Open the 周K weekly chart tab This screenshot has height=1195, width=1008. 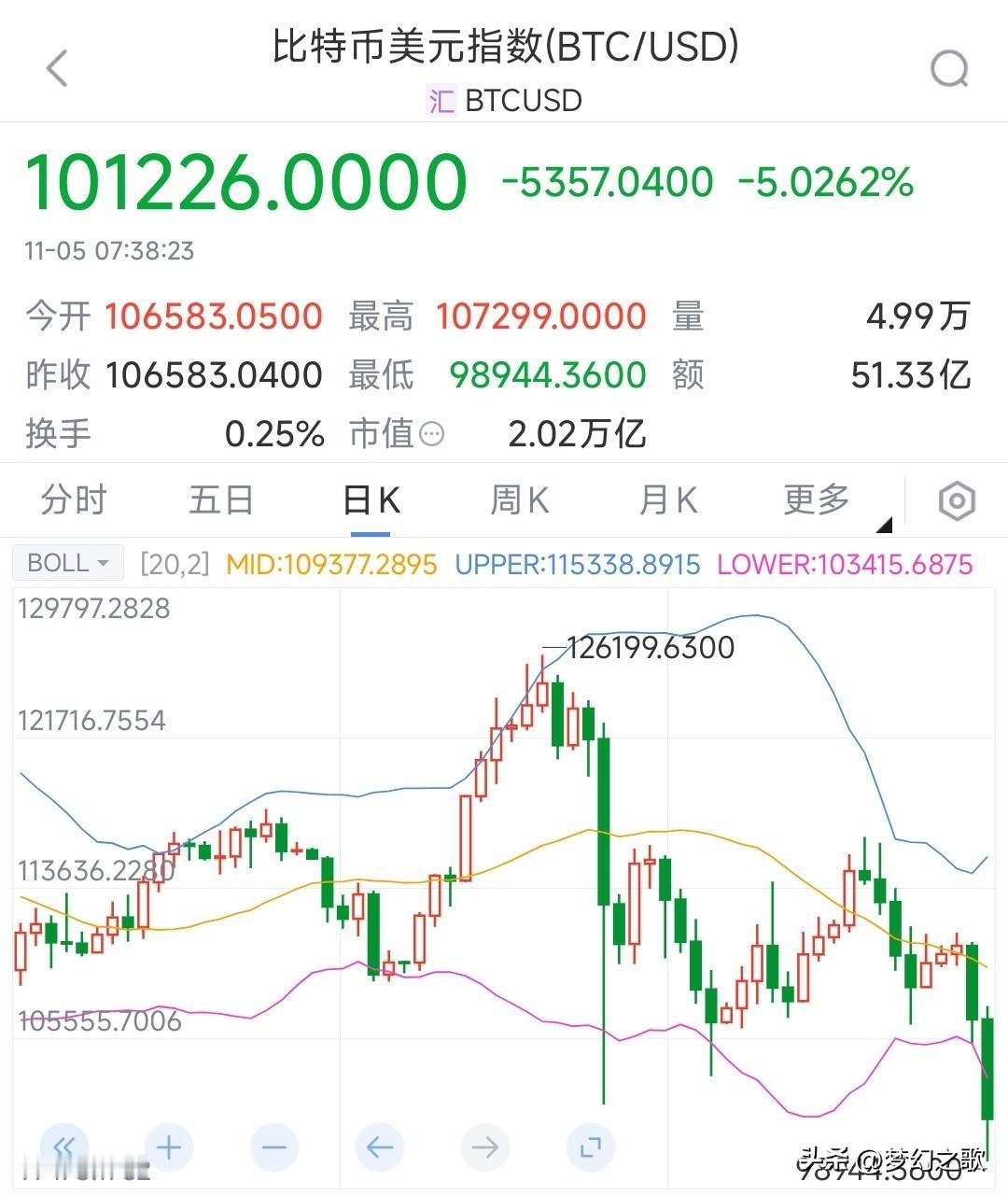click(x=518, y=500)
